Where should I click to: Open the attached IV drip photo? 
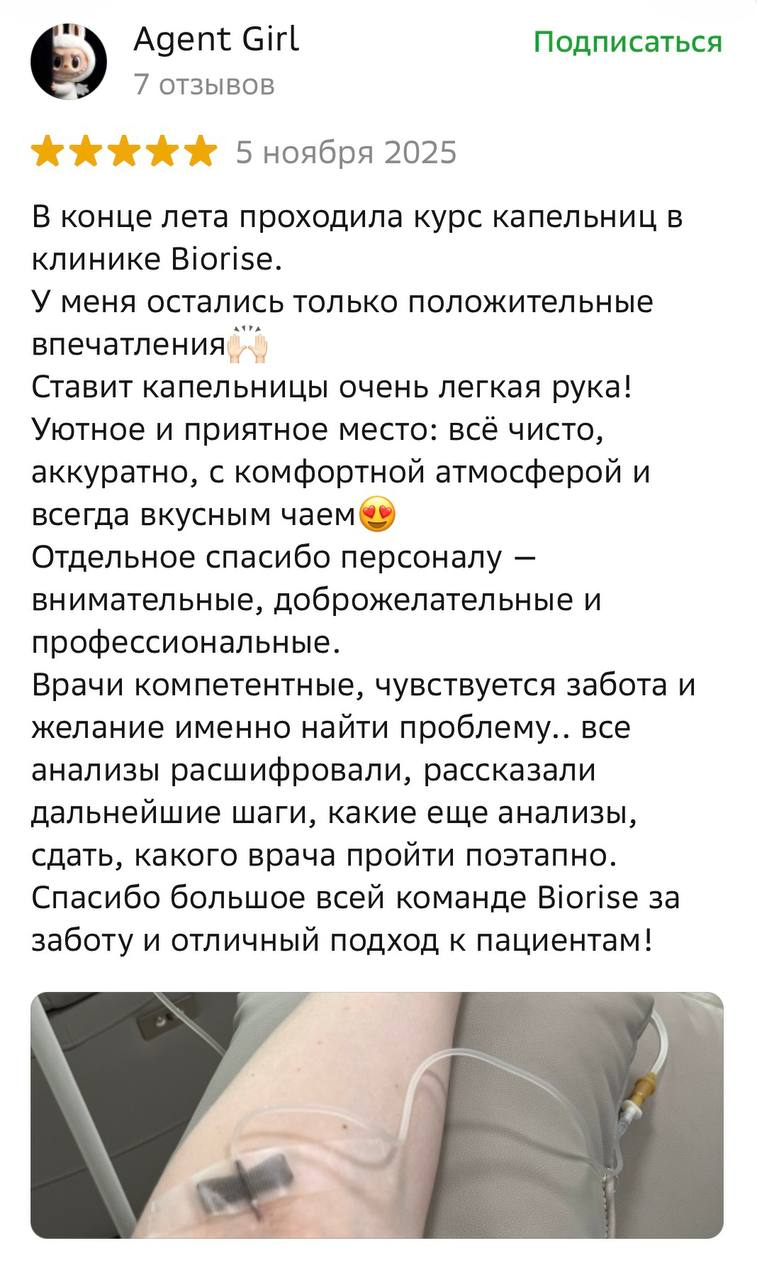tap(377, 1115)
